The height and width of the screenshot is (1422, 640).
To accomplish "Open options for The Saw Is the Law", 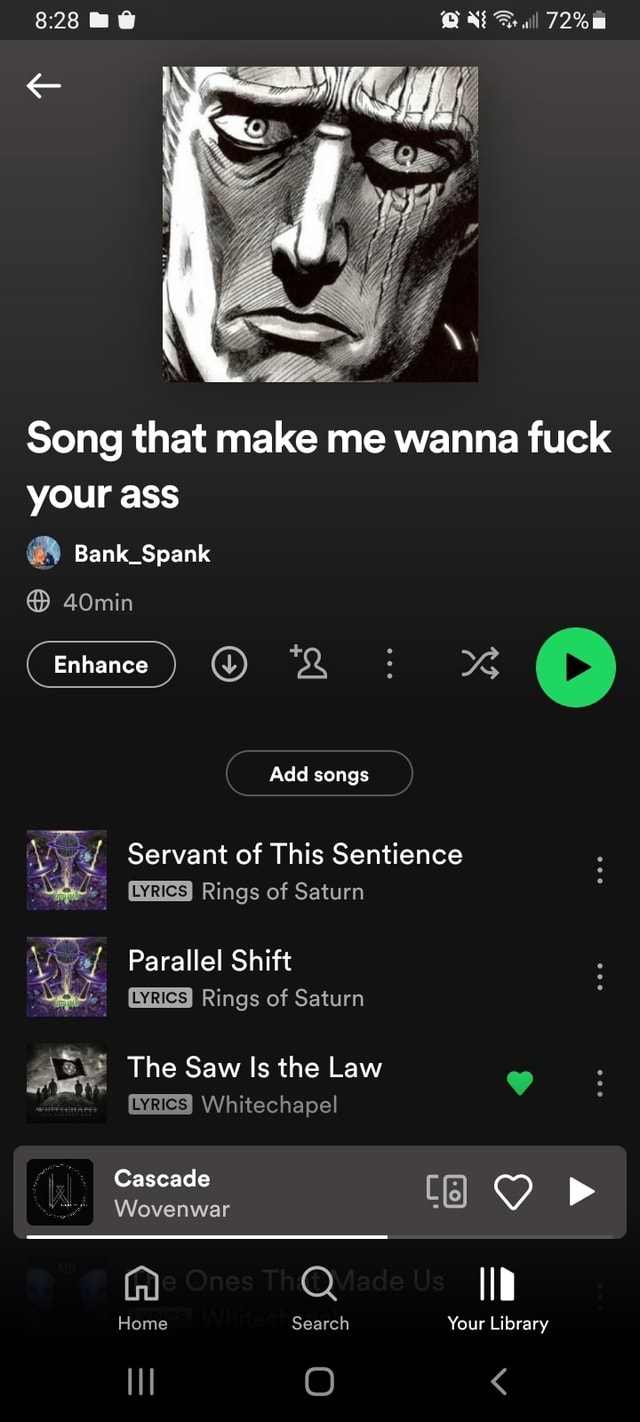I will pyautogui.click(x=599, y=1083).
